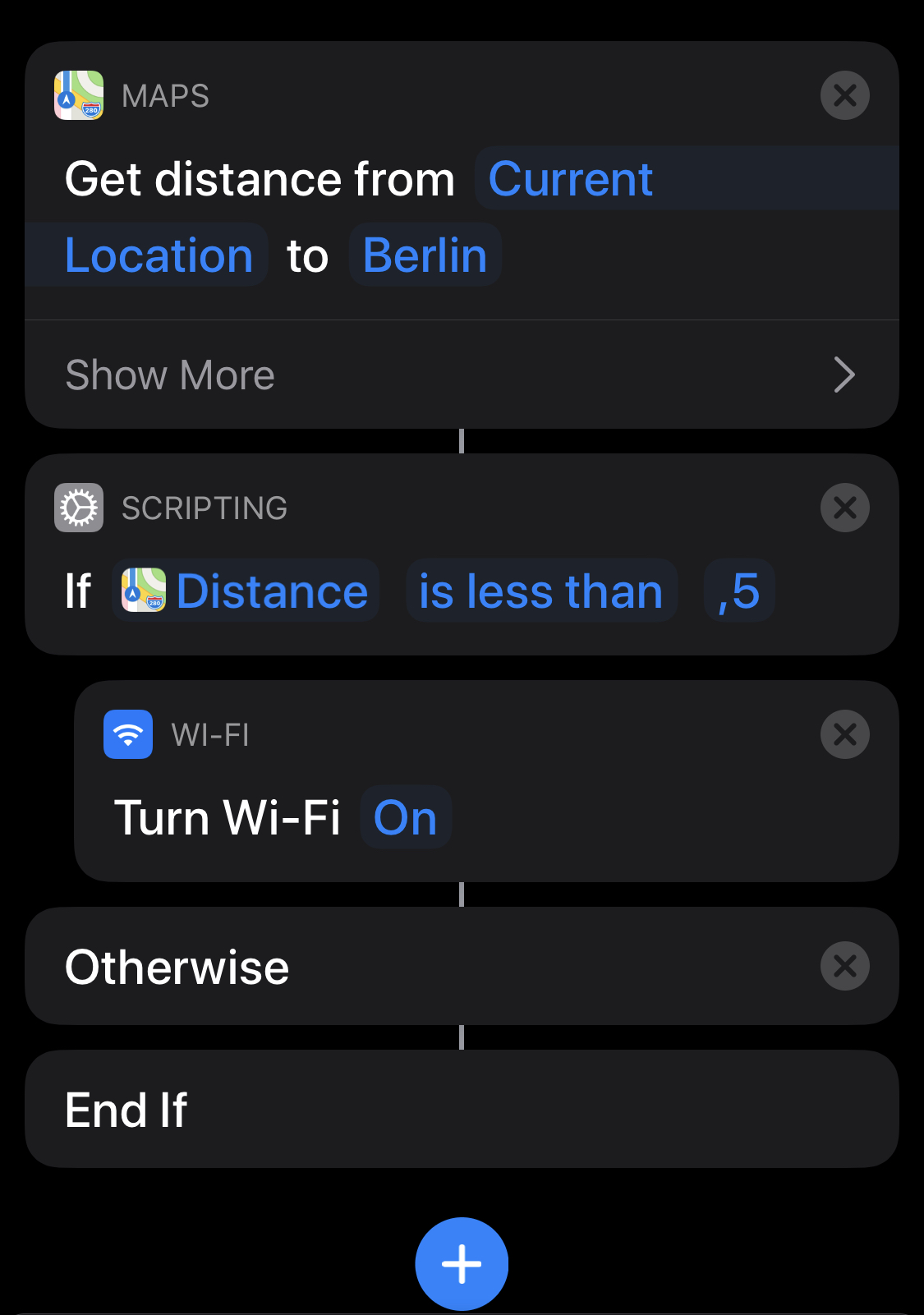Expand Show More options for Maps

[x=462, y=375]
